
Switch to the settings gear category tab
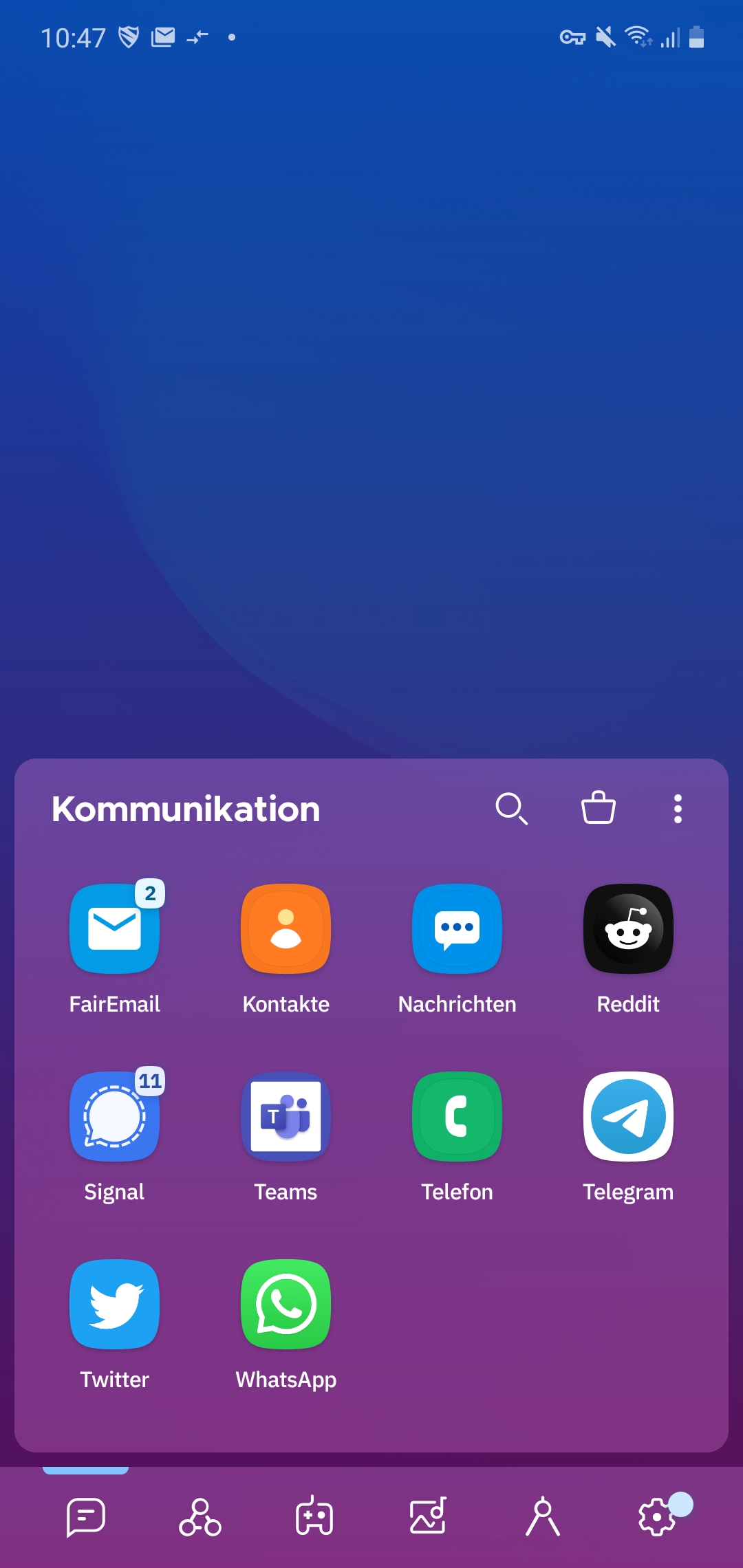pos(657,1516)
